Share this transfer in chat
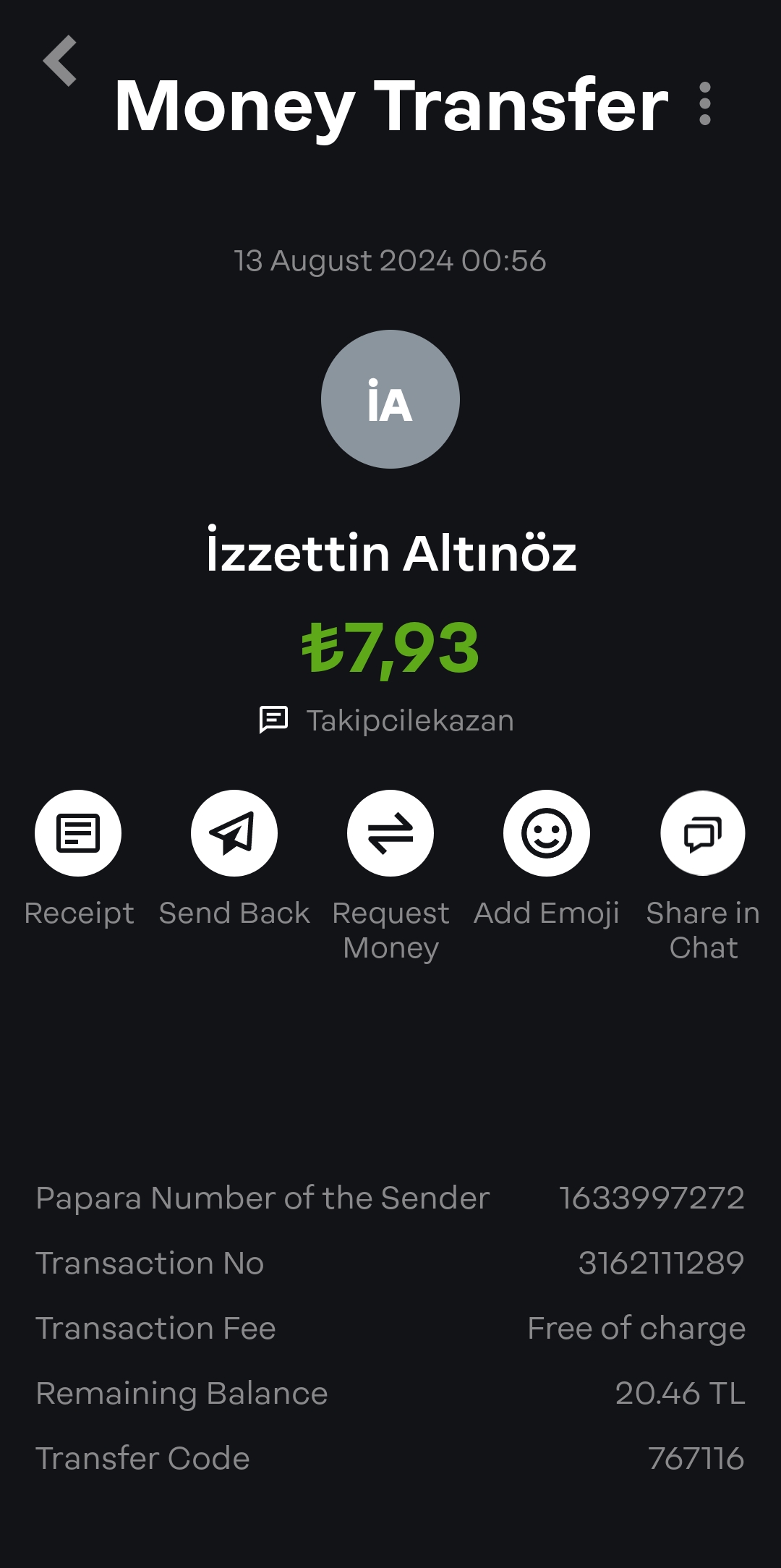This screenshot has height=1568, width=781. point(703,833)
